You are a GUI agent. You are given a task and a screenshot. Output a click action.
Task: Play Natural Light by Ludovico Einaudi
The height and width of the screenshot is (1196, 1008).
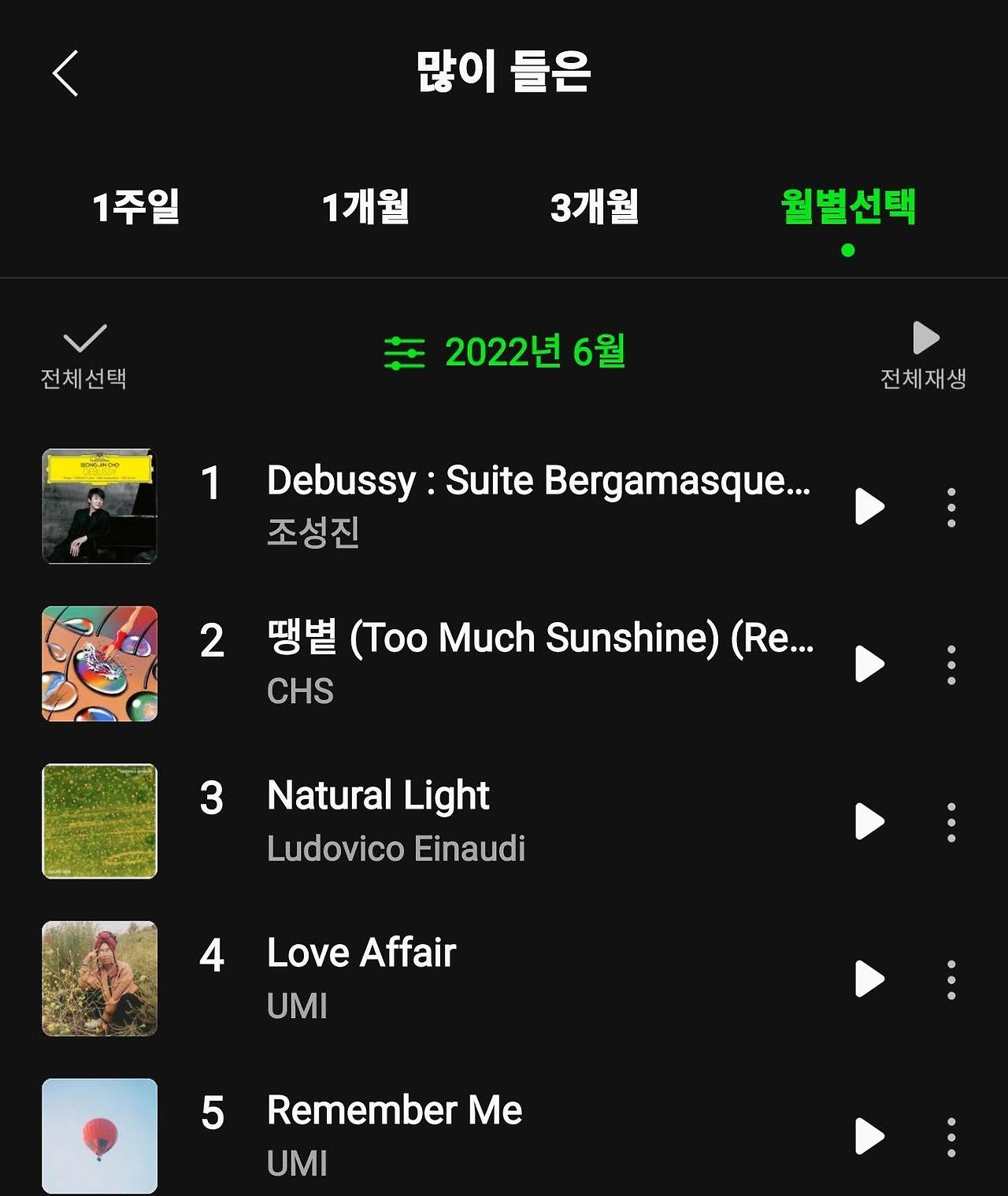[869, 821]
